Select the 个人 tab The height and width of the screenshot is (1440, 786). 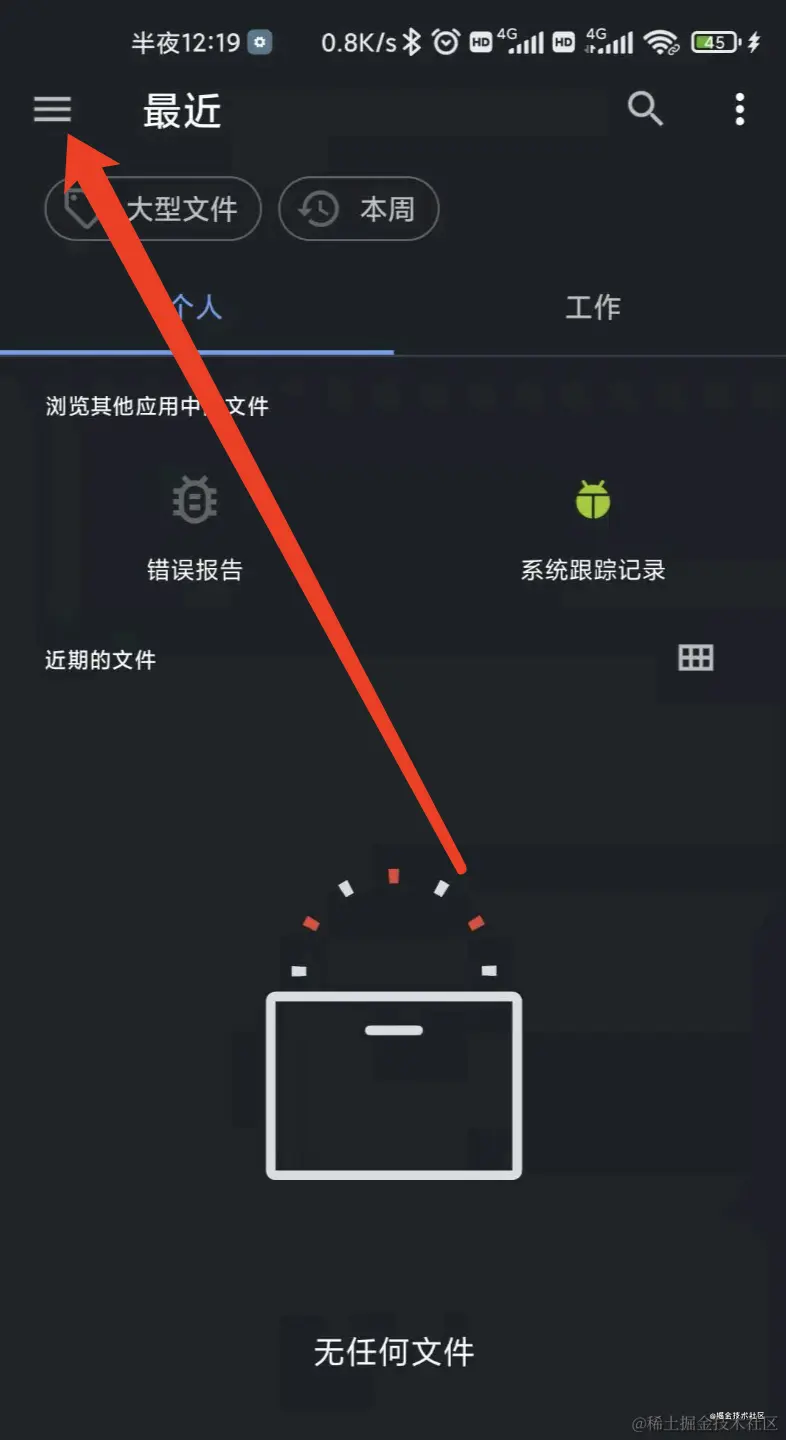pyautogui.click(x=196, y=308)
